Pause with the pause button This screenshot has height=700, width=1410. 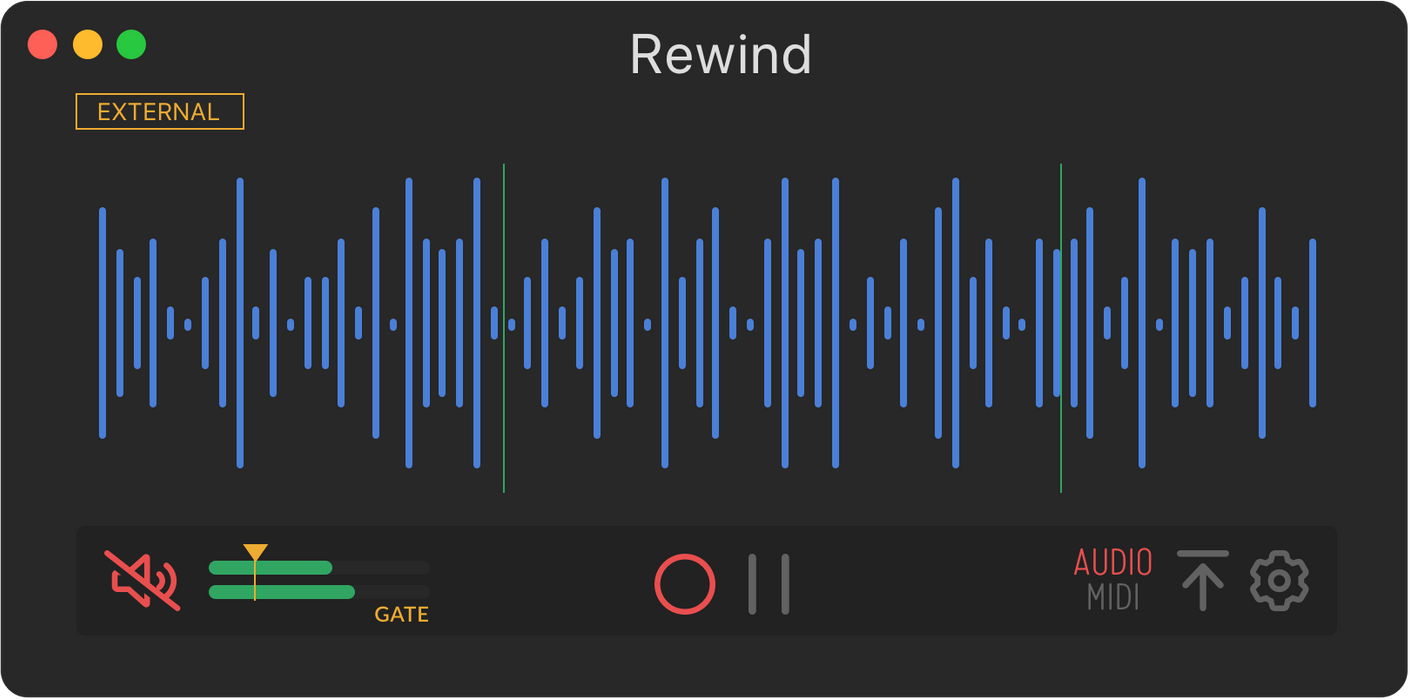tap(769, 584)
